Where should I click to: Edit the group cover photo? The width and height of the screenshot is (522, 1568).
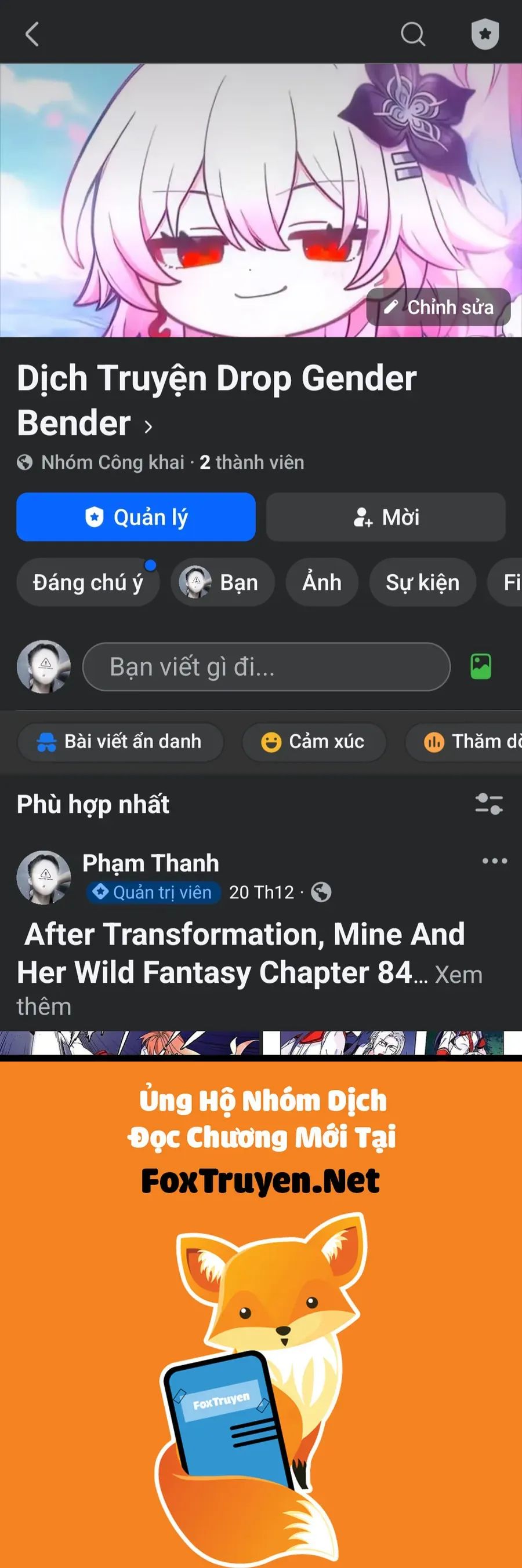point(438,307)
